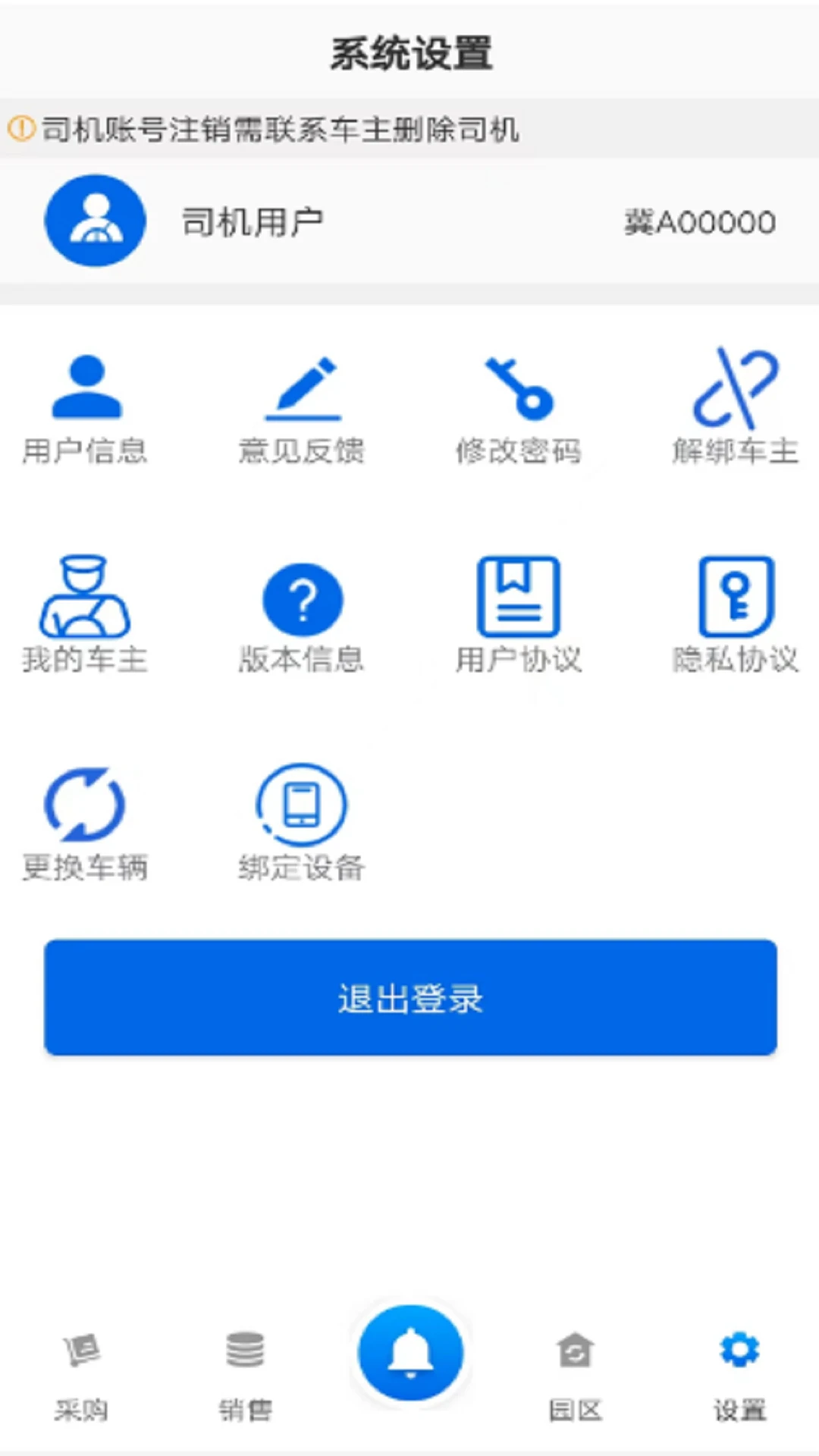The height and width of the screenshot is (1456, 819).
Task: Open 用户信息 (user info)
Action: (x=86, y=409)
